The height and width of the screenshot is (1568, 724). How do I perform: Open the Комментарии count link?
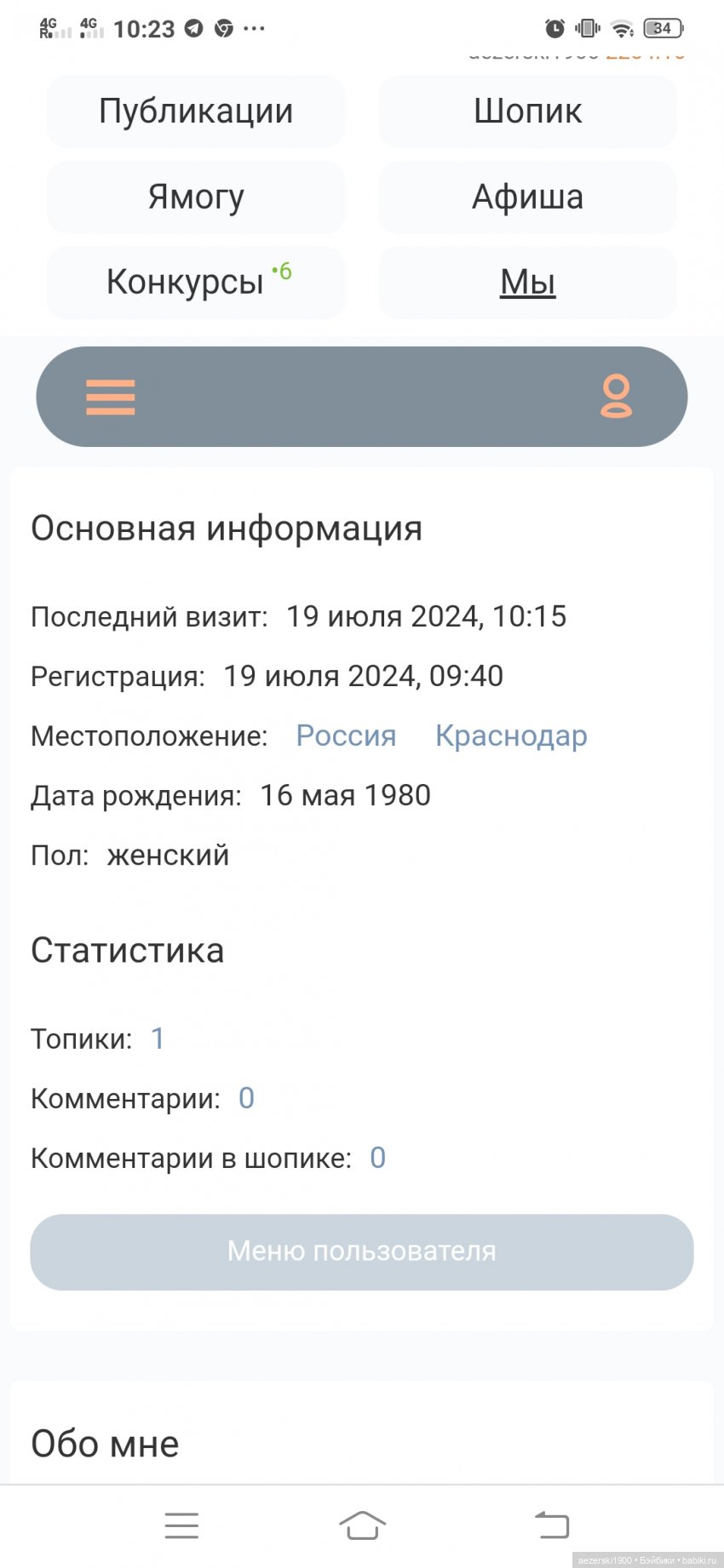tap(246, 1098)
